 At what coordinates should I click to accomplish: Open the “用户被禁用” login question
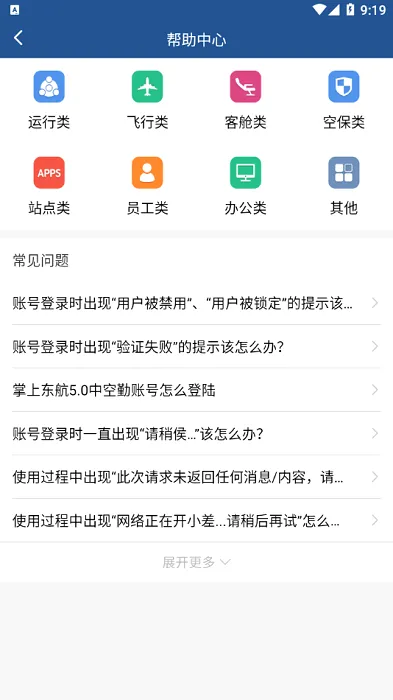(196, 304)
